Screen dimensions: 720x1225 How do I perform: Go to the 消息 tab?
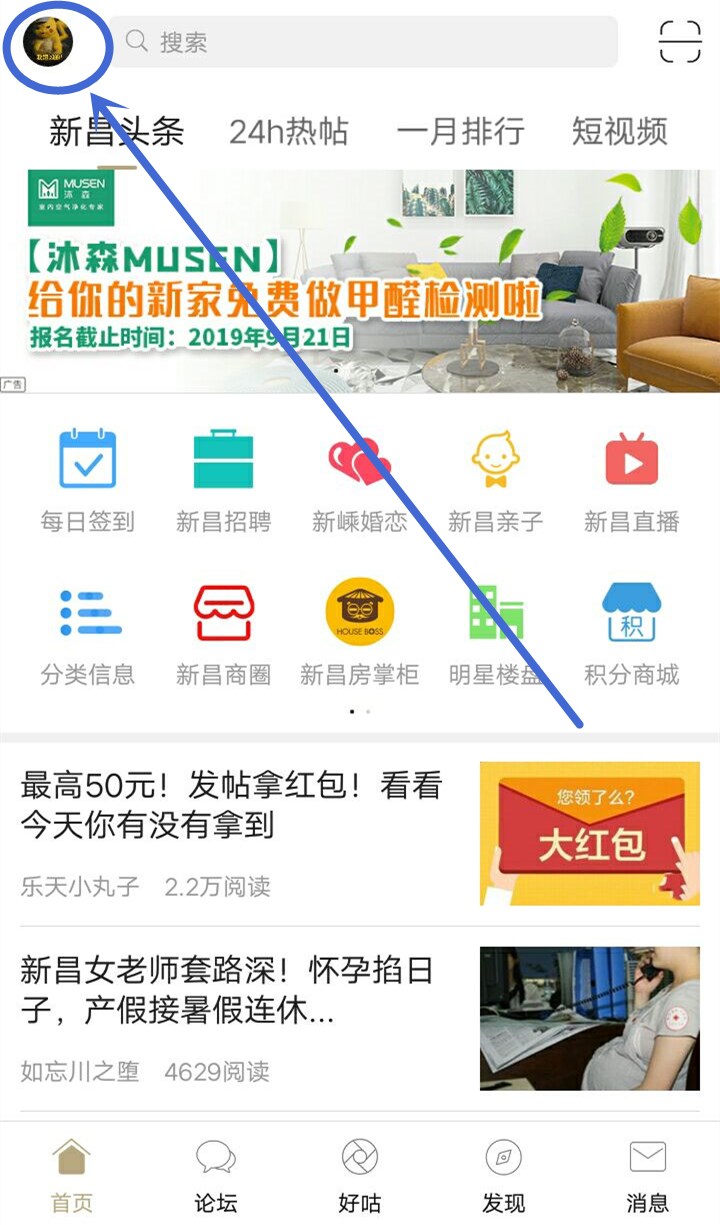(647, 1175)
